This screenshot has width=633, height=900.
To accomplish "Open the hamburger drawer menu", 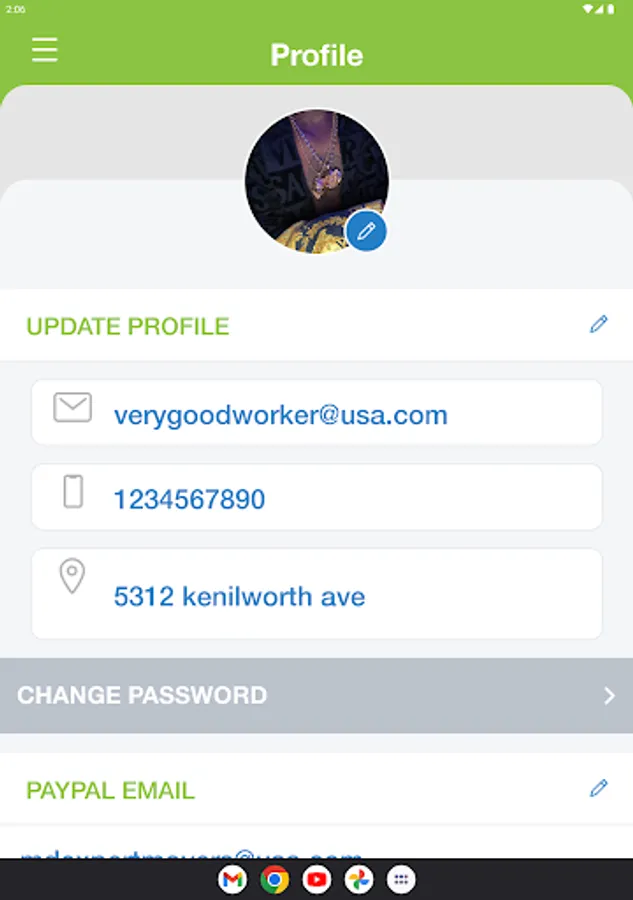I will (x=45, y=51).
